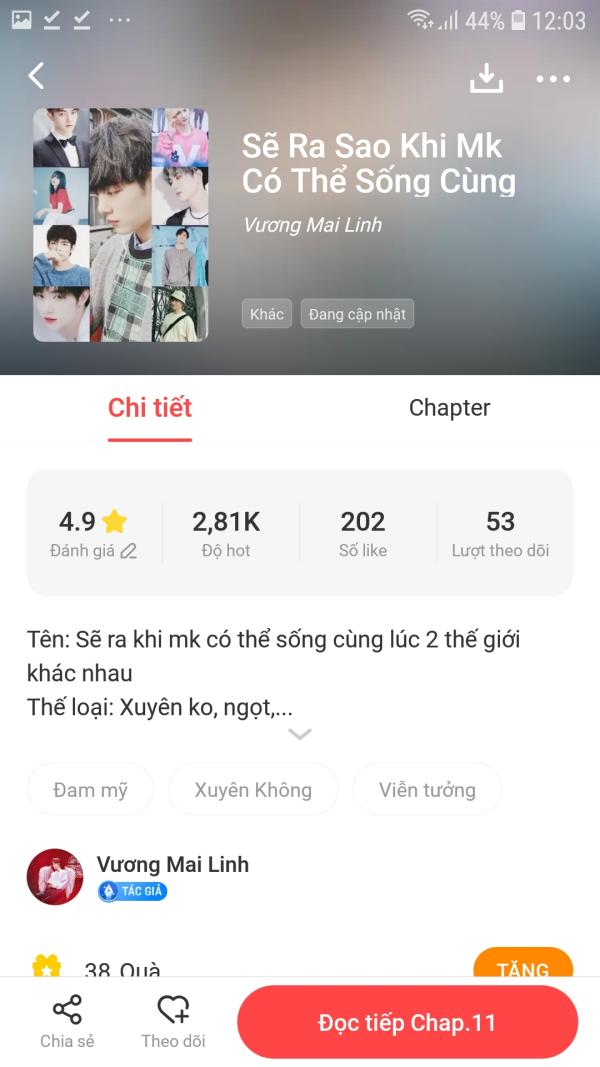
Task: Select the Chi tiết tab
Action: (150, 408)
